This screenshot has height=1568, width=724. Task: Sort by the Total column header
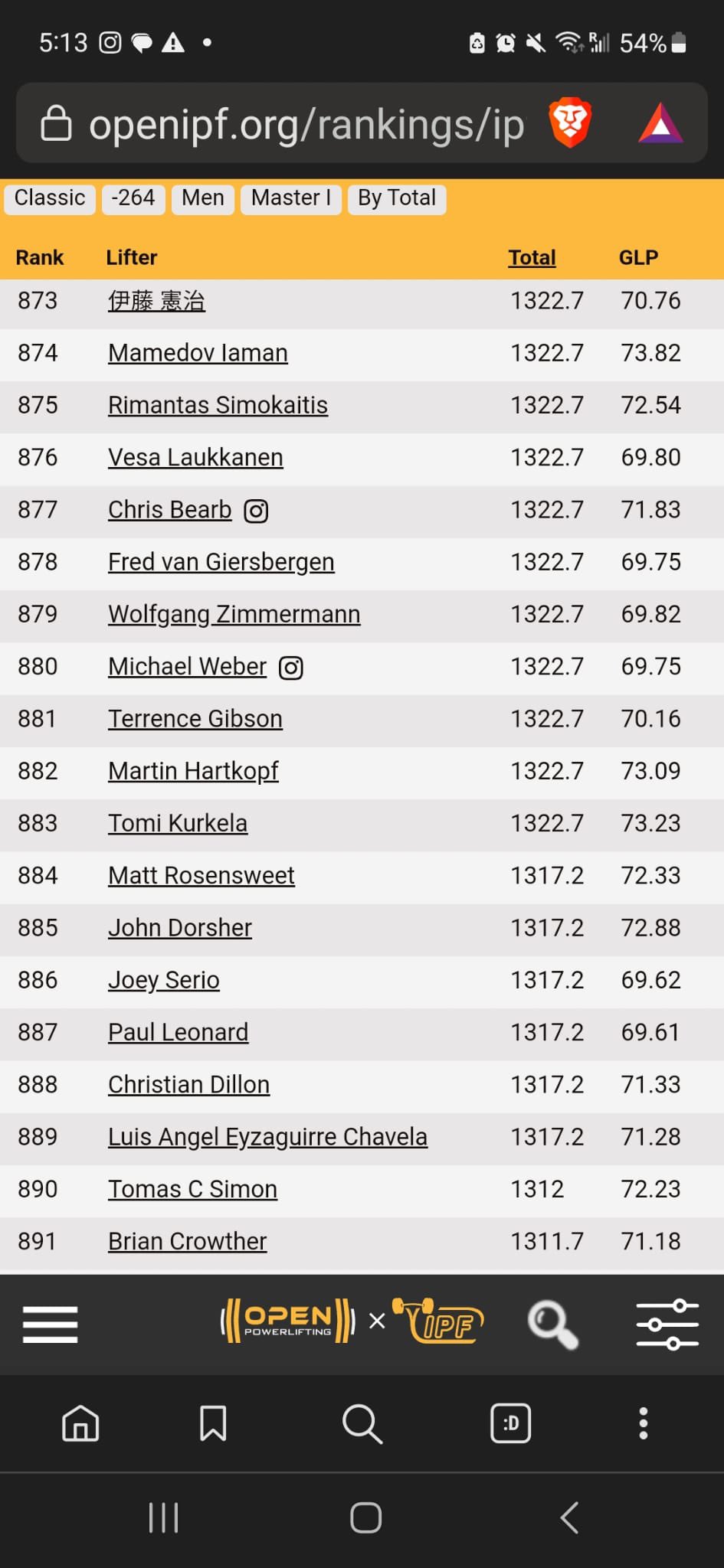[x=532, y=258]
